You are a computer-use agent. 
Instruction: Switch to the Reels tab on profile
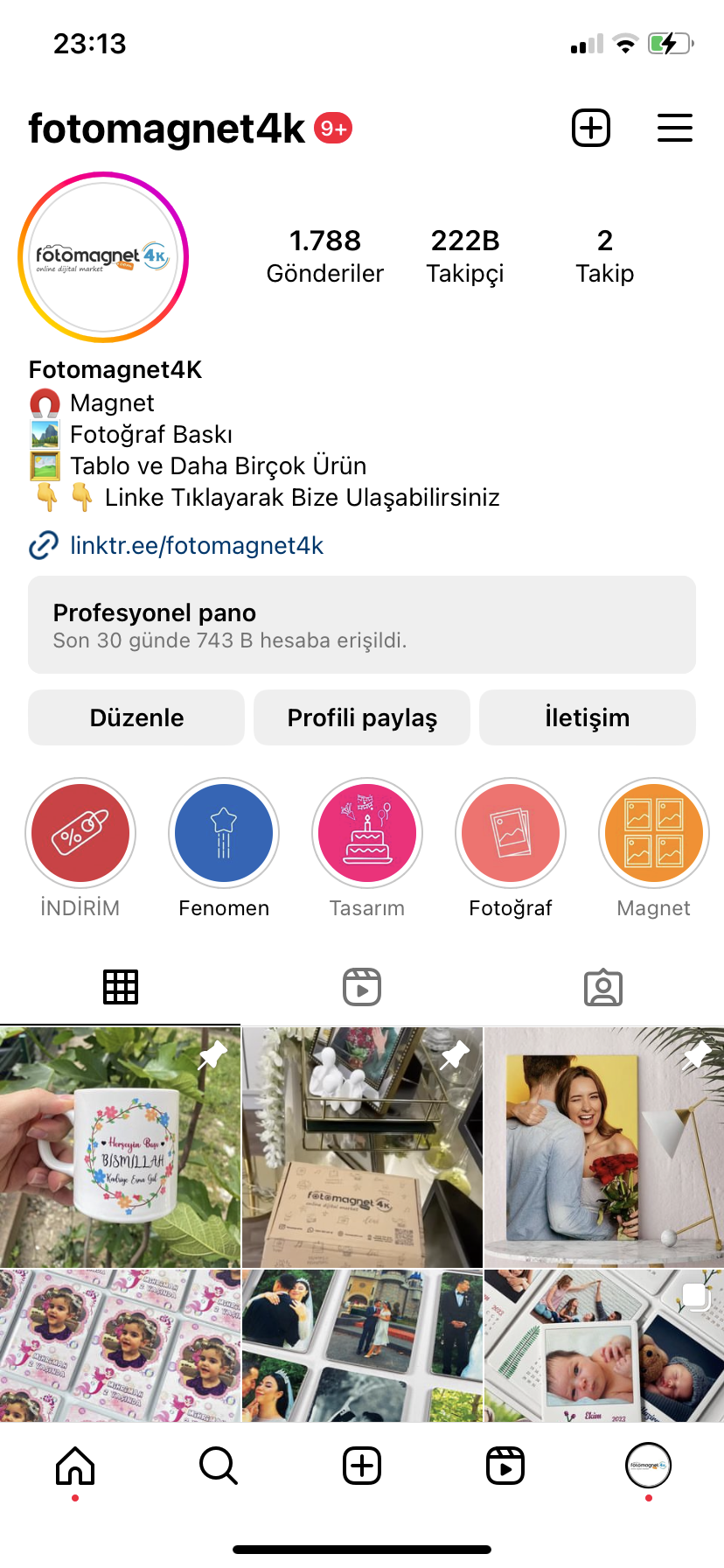click(362, 987)
